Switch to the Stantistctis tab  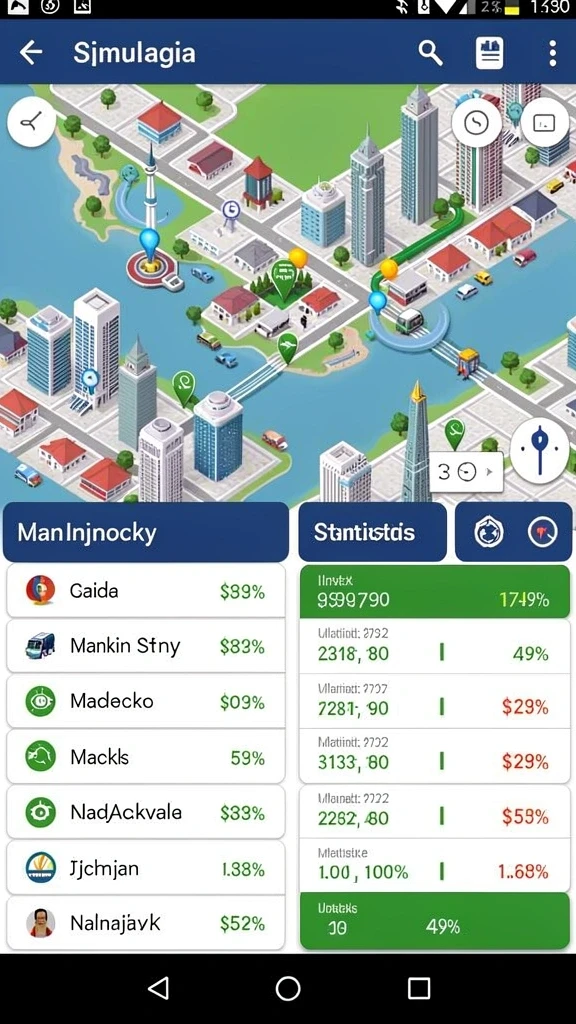(x=373, y=532)
